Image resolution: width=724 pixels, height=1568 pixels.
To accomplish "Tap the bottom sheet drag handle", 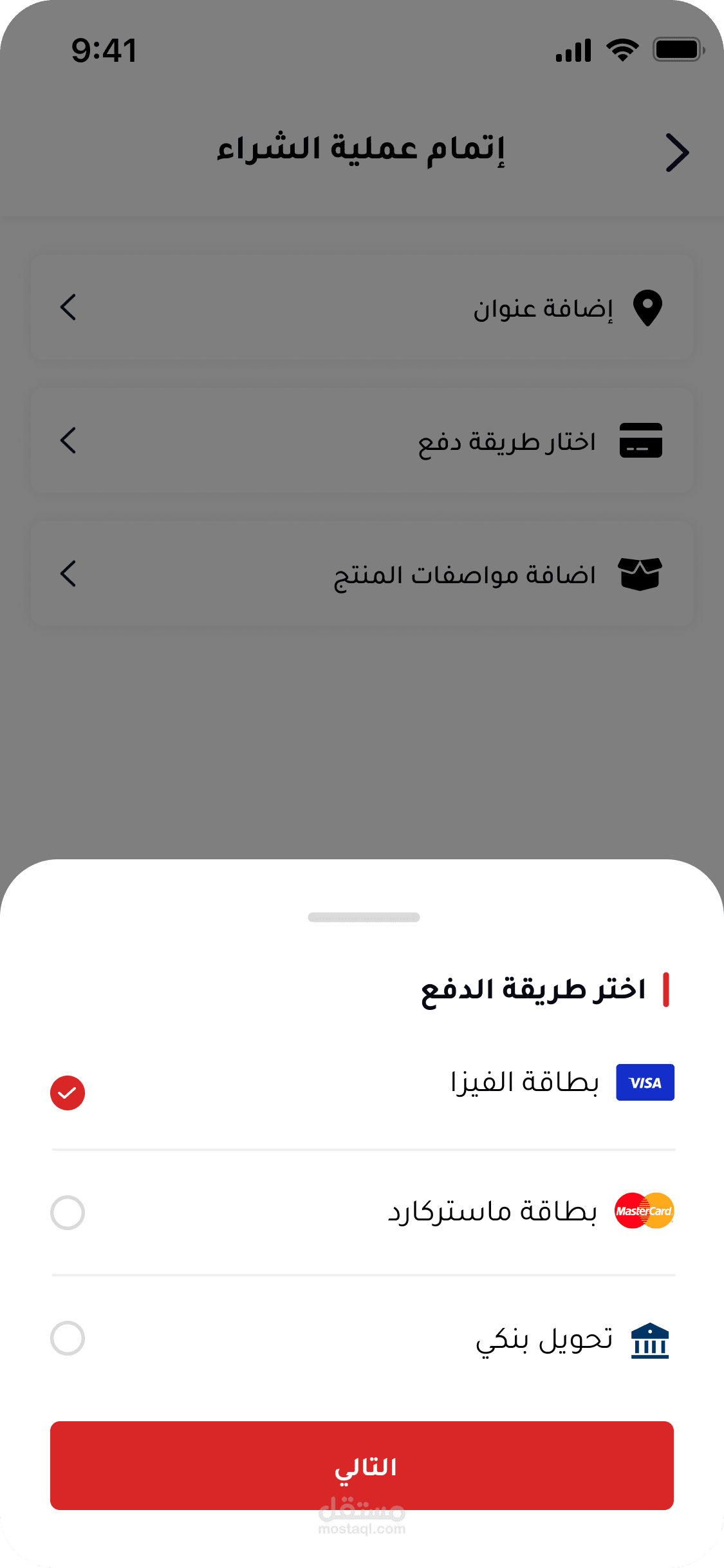I will point(364,917).
